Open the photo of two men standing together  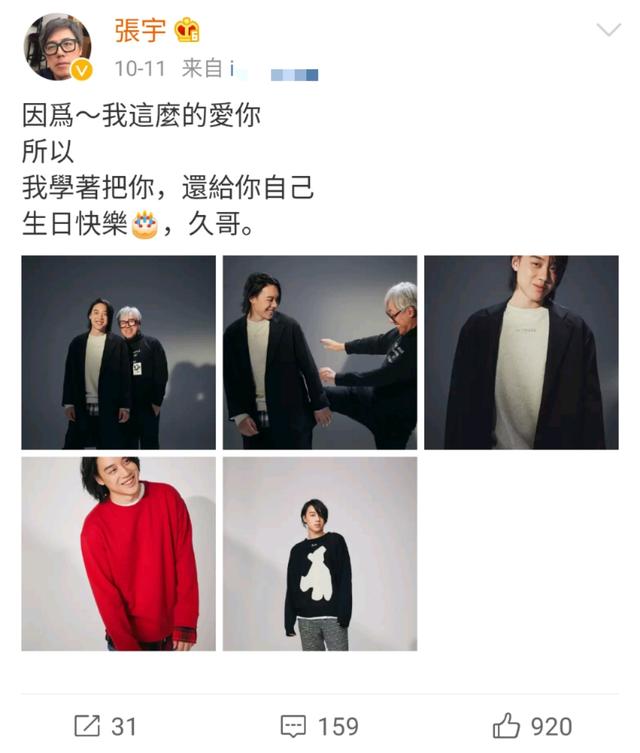pos(119,352)
